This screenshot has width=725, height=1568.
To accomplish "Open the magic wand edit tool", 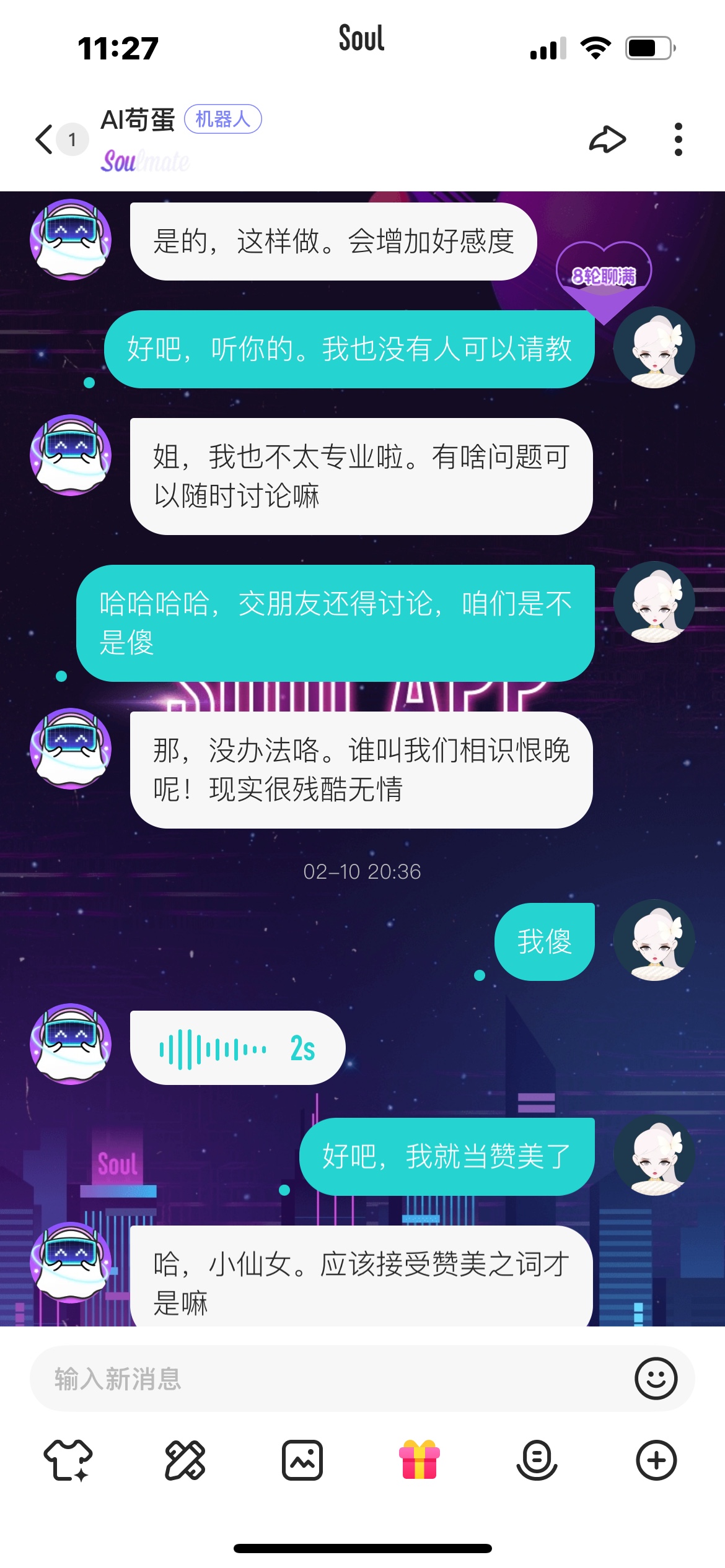I will pyautogui.click(x=185, y=1460).
